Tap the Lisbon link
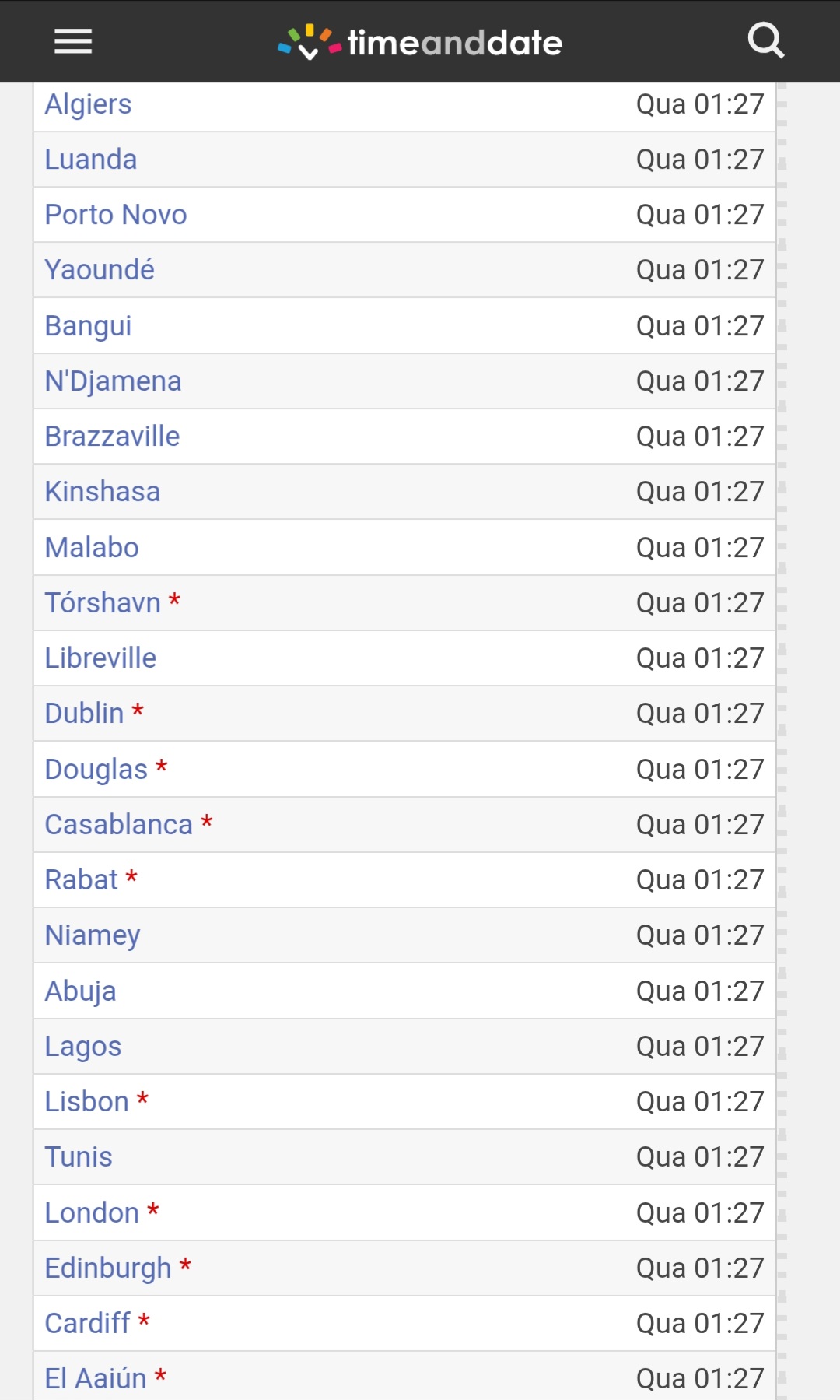This screenshot has height=1400, width=840. [87, 1102]
